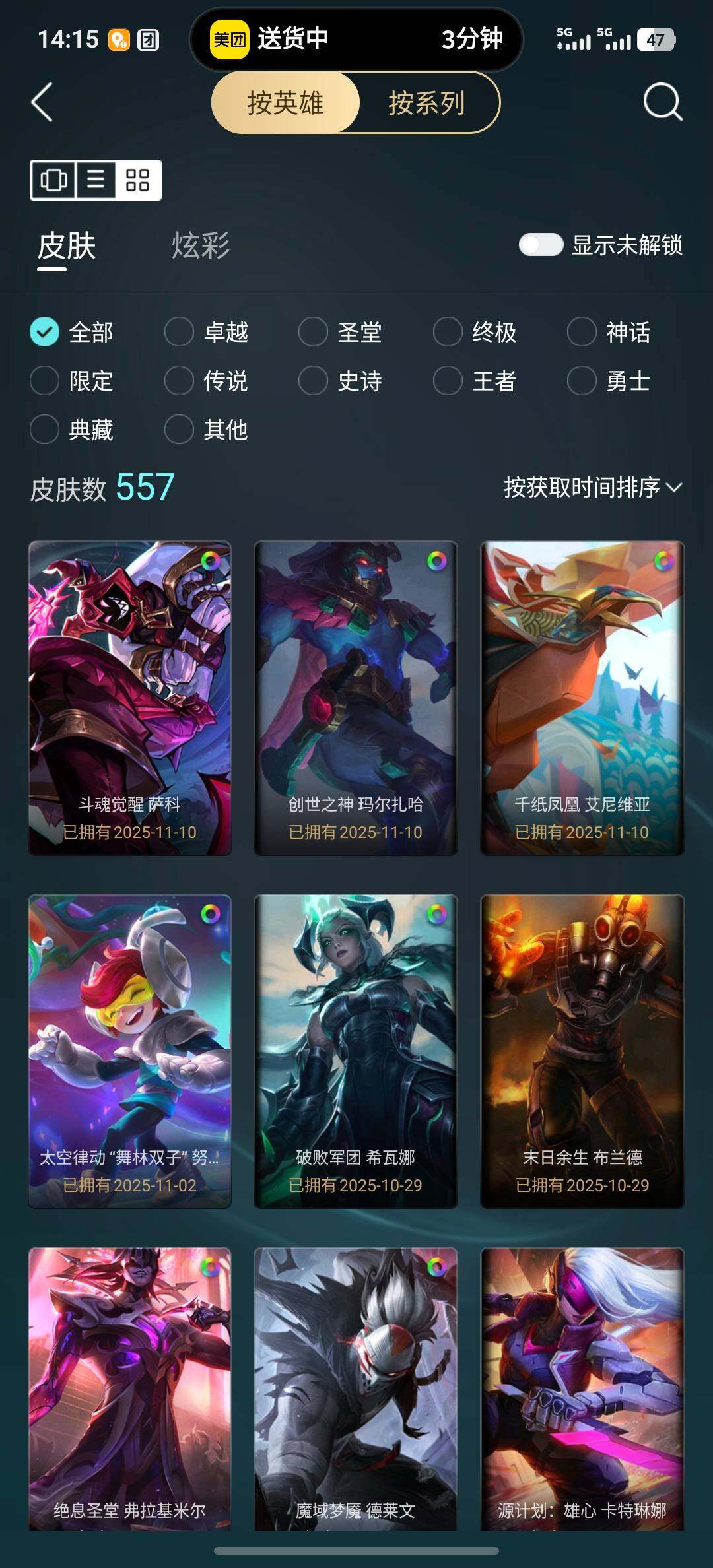
Task: Switch to the 炫彩 tab
Action: click(200, 245)
